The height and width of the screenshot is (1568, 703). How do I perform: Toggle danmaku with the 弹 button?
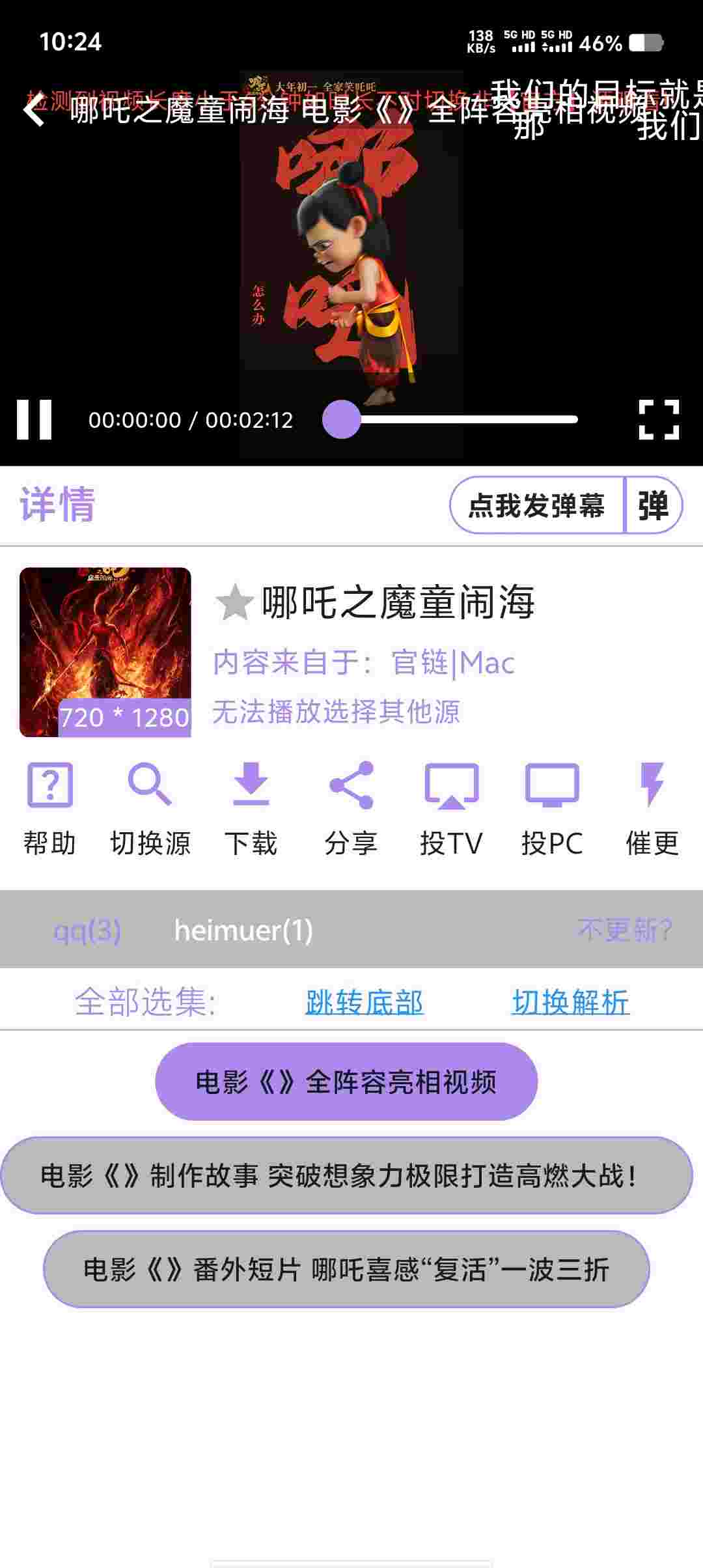653,505
